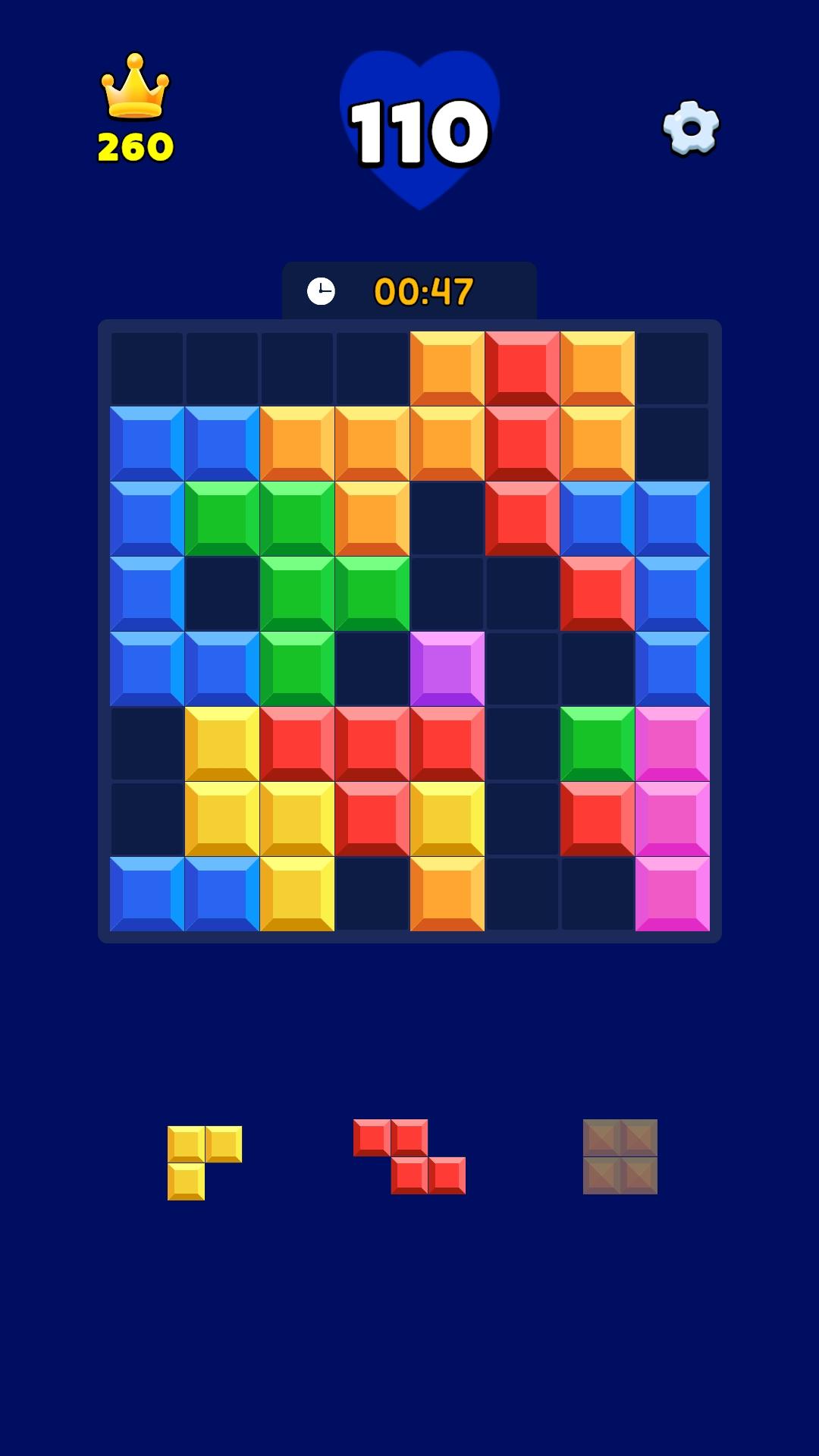Open the settings gear
Screen dimensions: 819x1456
click(691, 127)
